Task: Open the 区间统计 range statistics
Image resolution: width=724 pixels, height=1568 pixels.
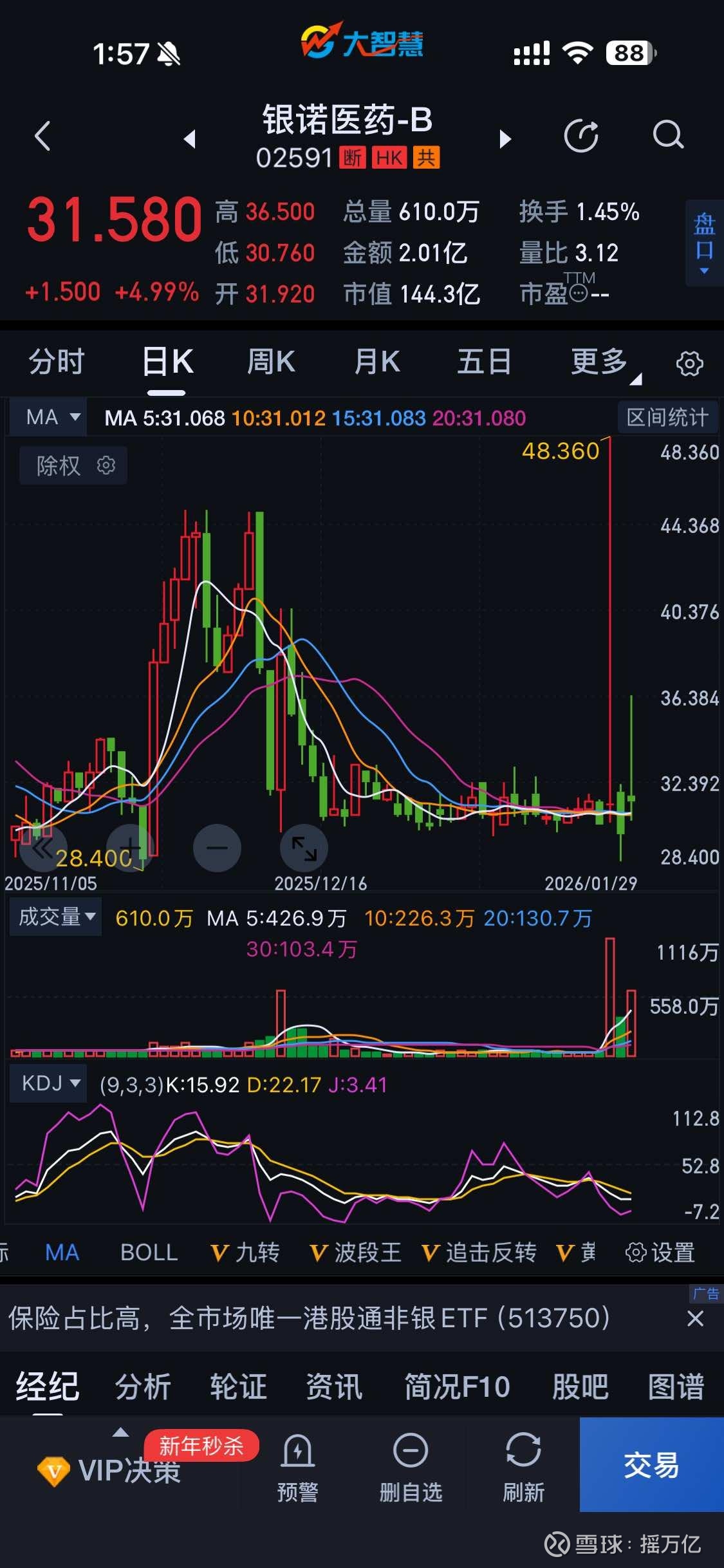Action: coord(667,416)
